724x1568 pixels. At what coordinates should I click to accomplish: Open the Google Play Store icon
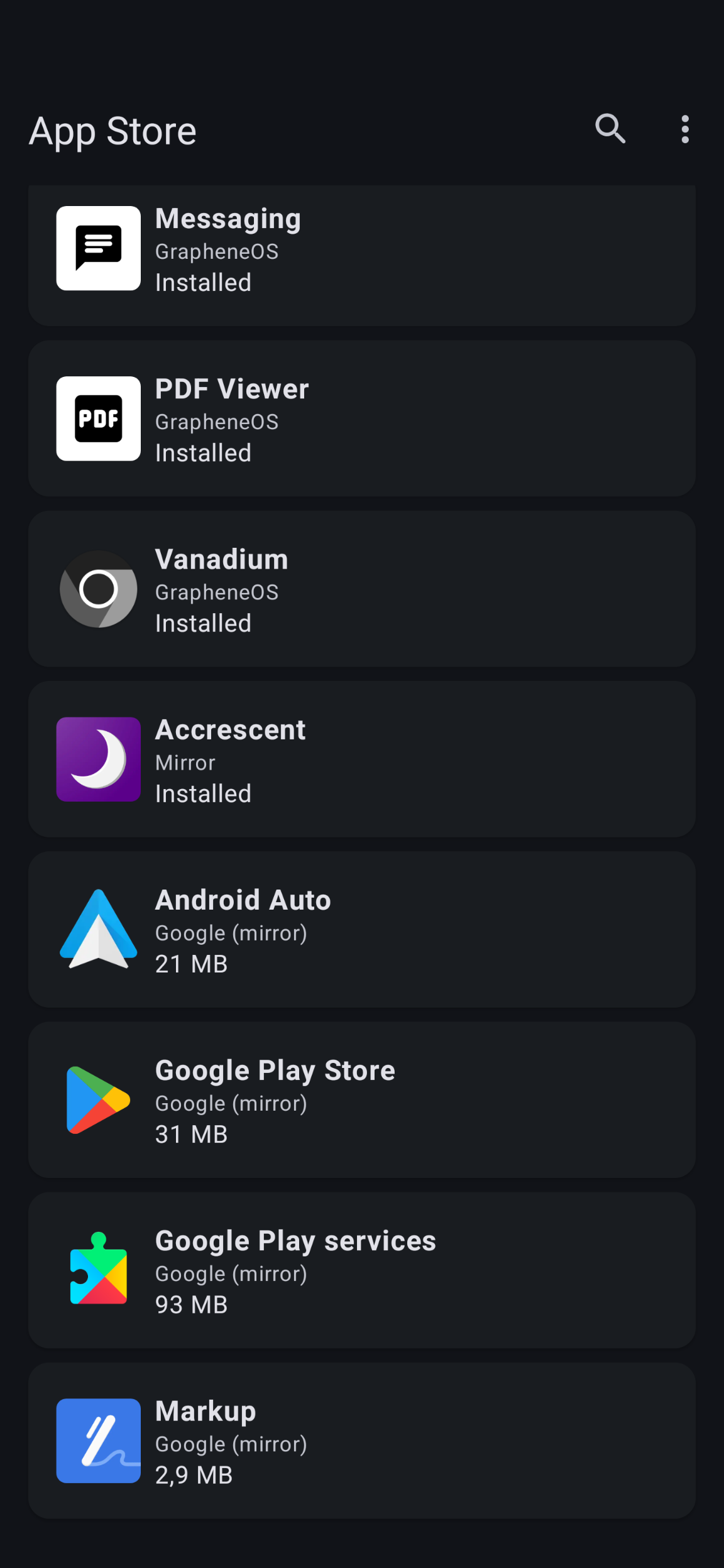(x=98, y=1099)
